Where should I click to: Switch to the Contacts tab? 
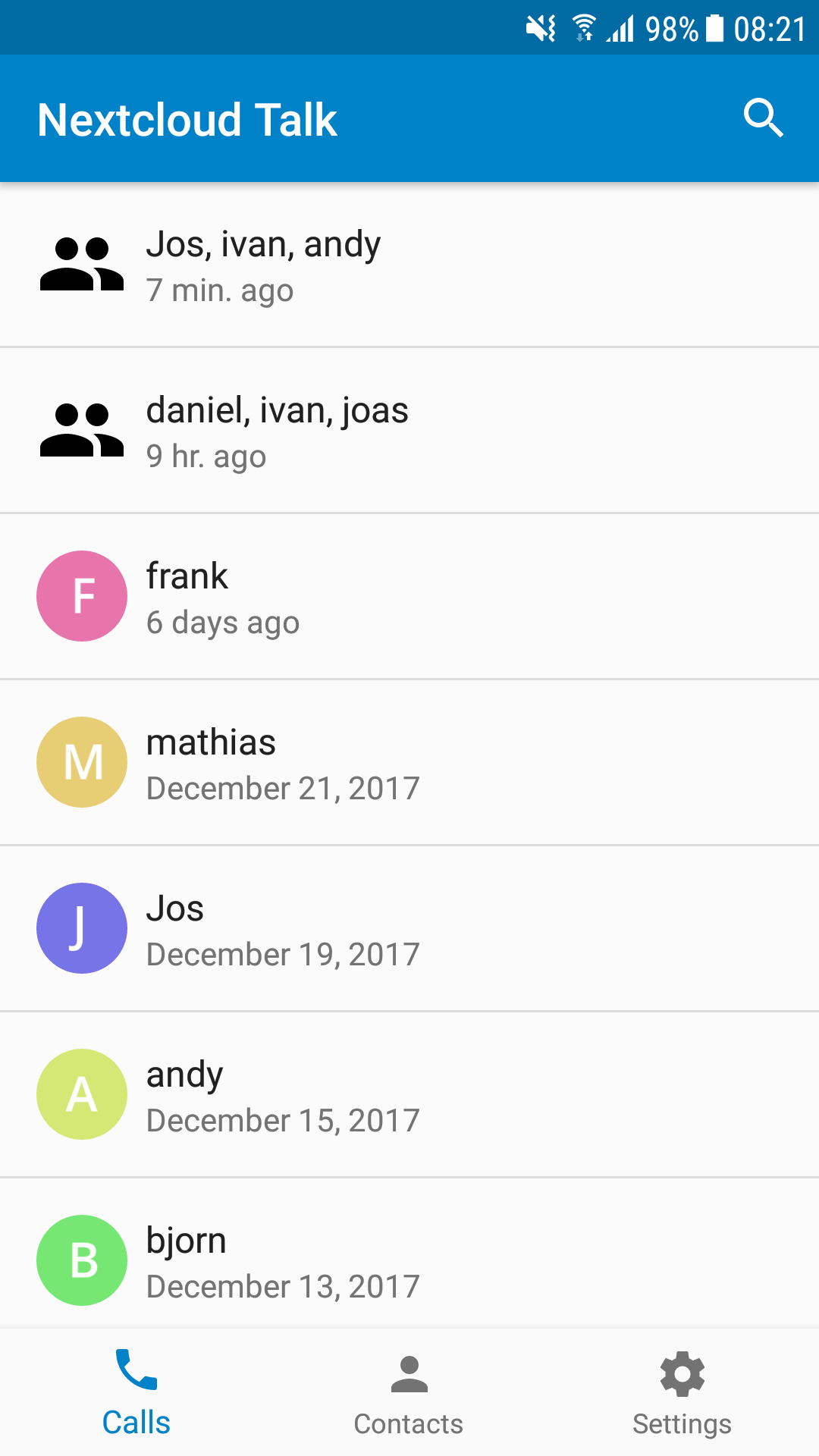[409, 1392]
